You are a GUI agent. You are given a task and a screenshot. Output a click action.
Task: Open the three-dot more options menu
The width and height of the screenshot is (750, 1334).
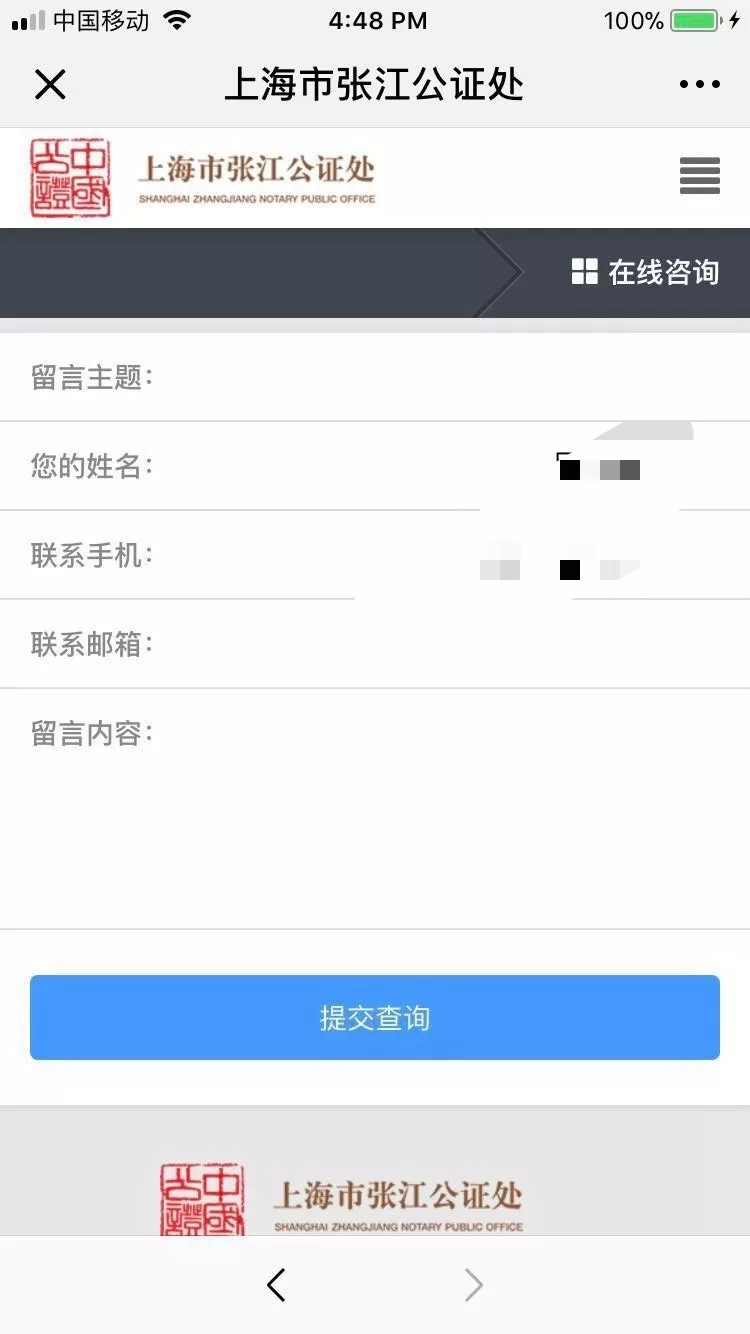[x=699, y=85]
